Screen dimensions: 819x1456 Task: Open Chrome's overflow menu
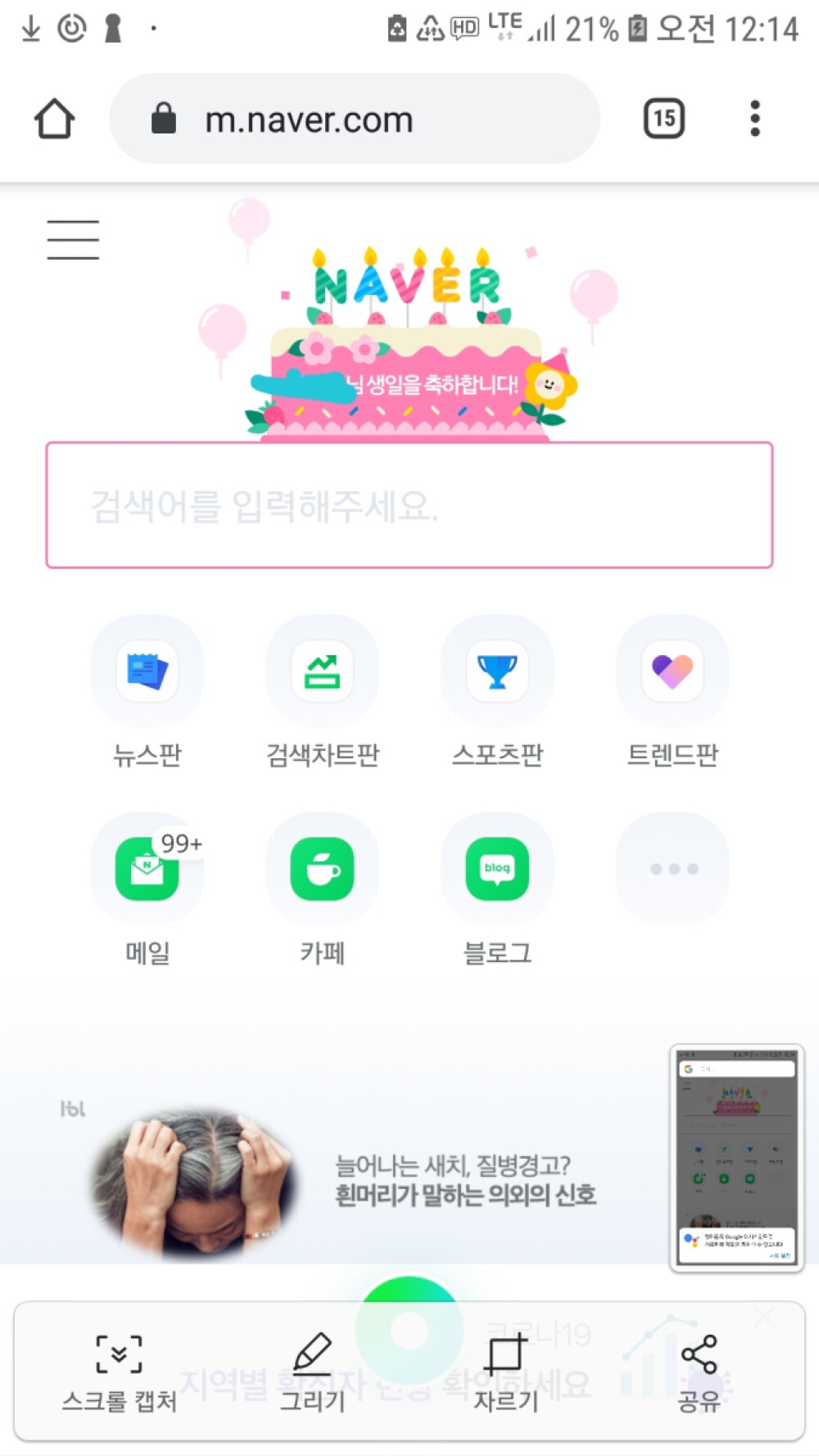click(x=754, y=120)
